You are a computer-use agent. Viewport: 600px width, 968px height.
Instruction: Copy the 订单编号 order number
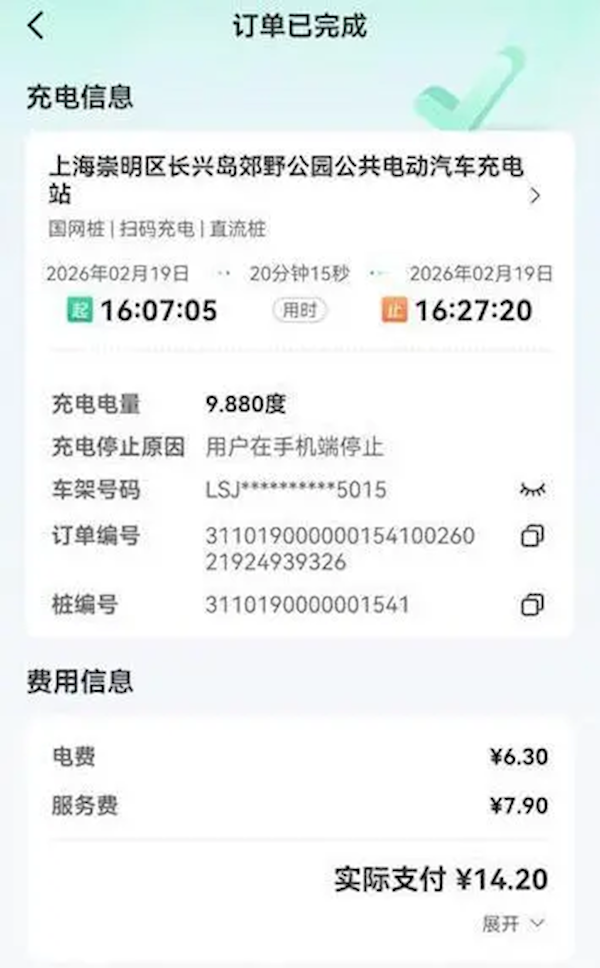532,537
